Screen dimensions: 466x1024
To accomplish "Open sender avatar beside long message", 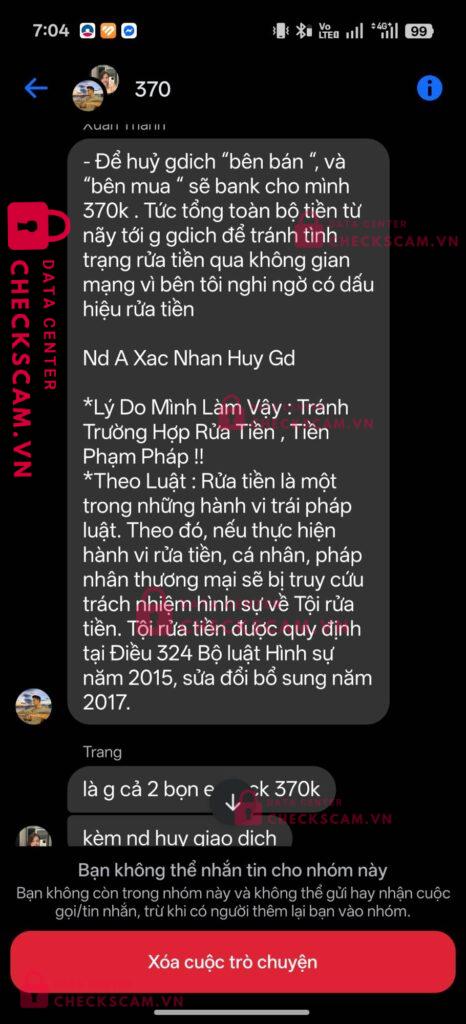I will click(x=33, y=707).
